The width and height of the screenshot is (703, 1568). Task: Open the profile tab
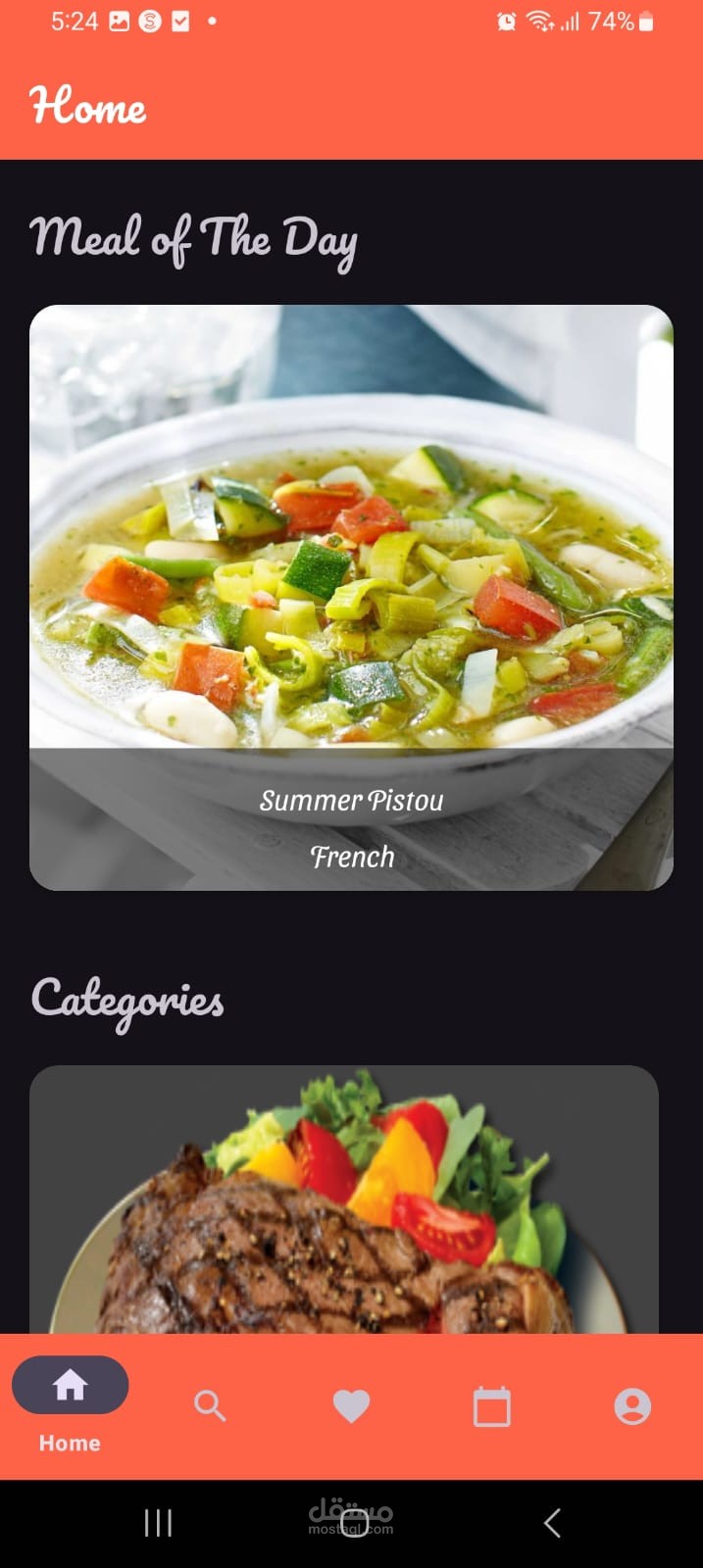click(x=632, y=1406)
